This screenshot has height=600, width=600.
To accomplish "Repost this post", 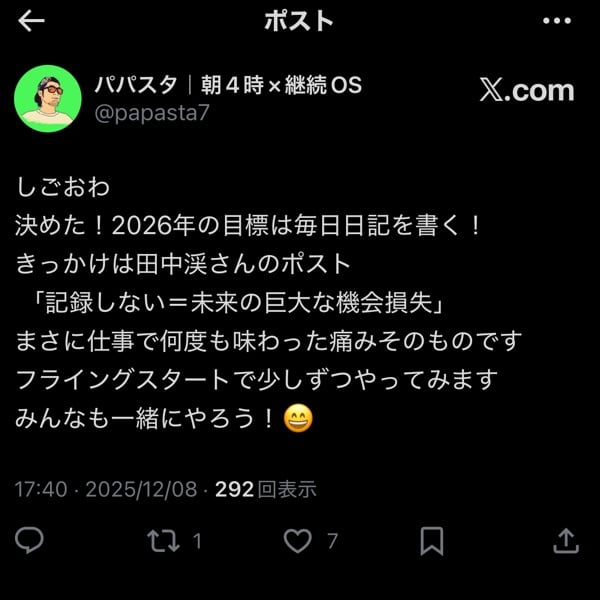I will (x=162, y=541).
